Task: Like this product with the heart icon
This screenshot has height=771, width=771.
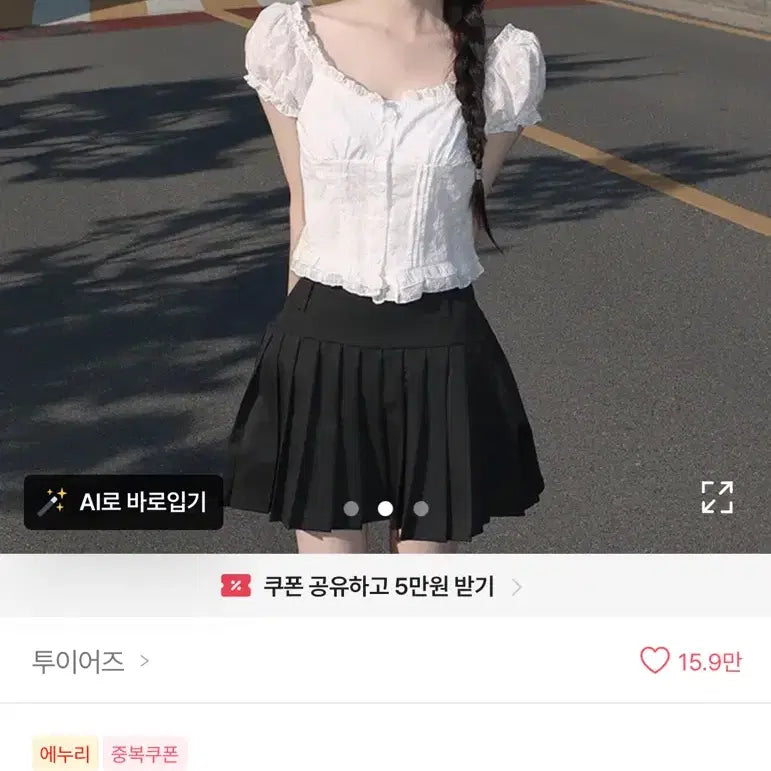Action: coord(655,660)
